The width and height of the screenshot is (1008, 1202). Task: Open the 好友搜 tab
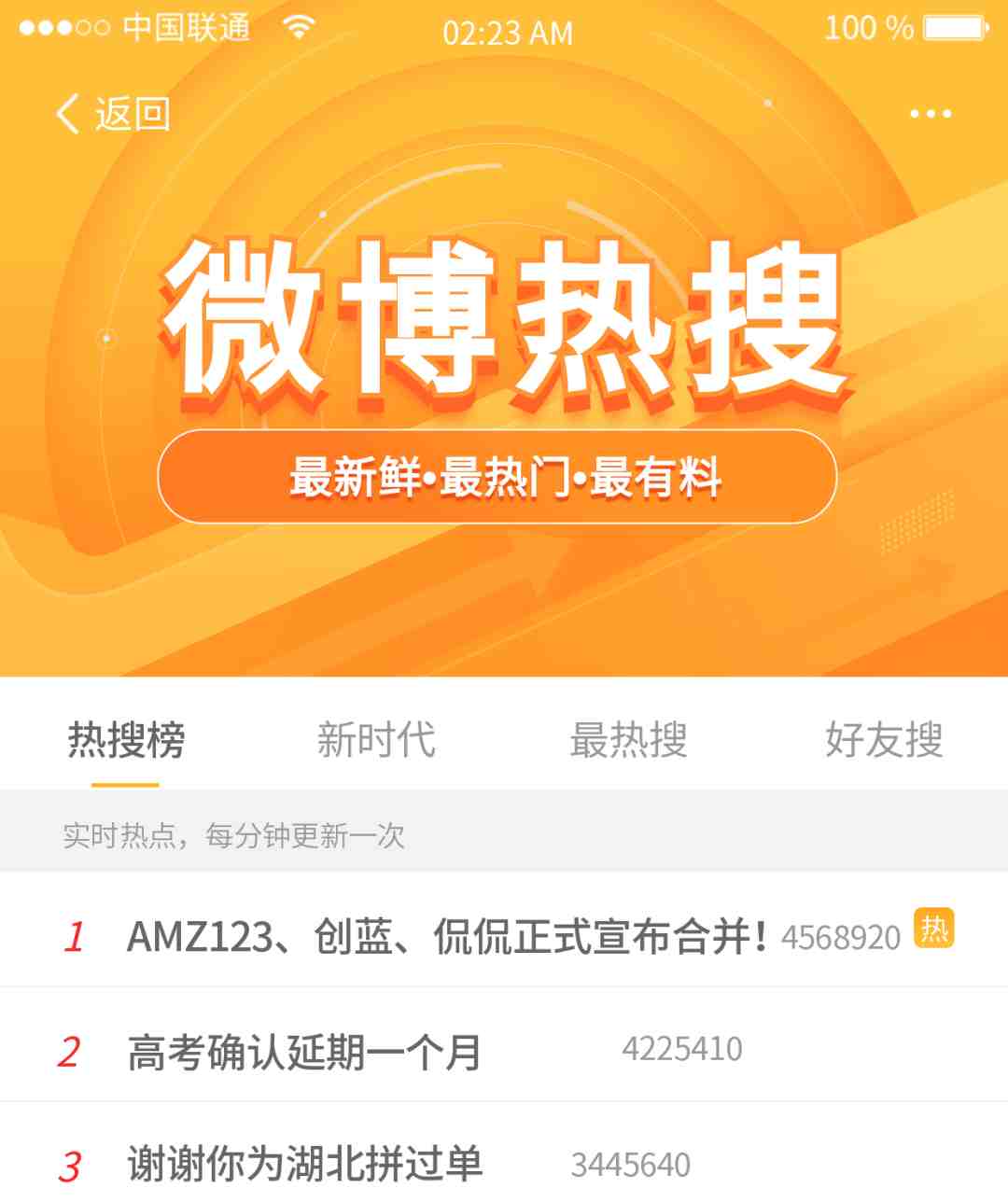[x=883, y=740]
